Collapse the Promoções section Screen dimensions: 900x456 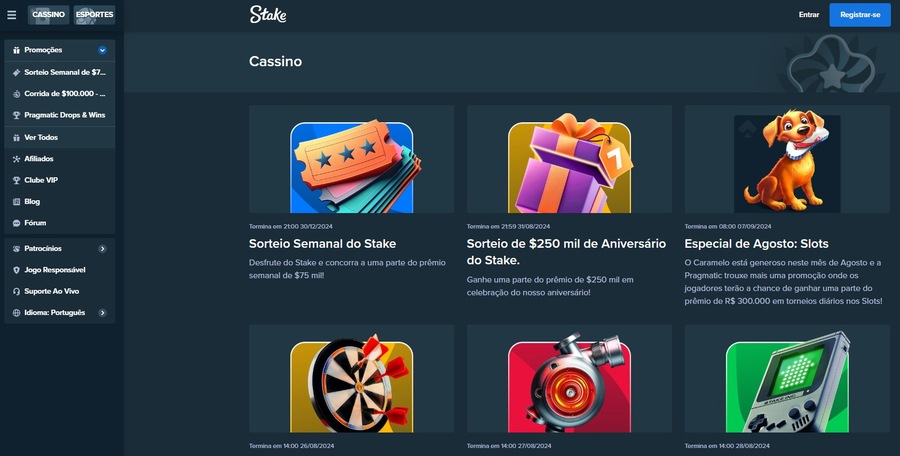click(102, 50)
